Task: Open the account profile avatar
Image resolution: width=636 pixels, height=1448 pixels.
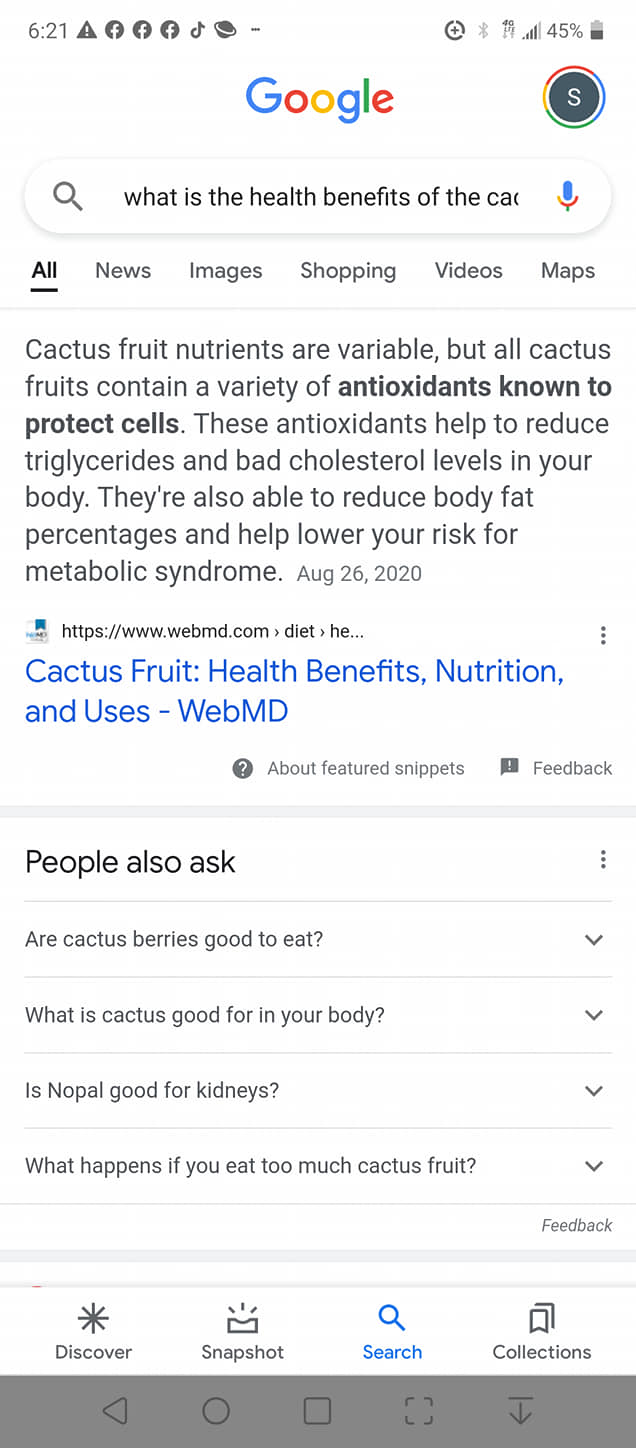Action: tap(573, 97)
